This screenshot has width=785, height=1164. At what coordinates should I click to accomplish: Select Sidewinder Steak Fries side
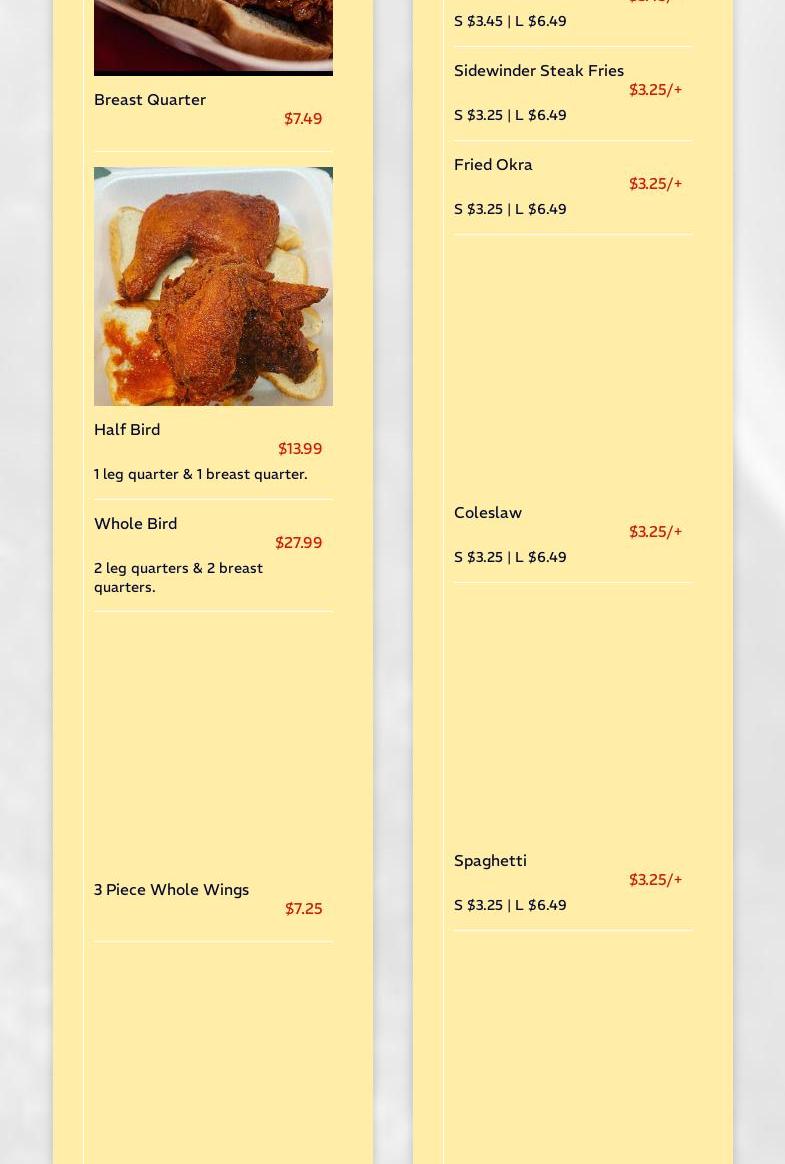coord(539,71)
